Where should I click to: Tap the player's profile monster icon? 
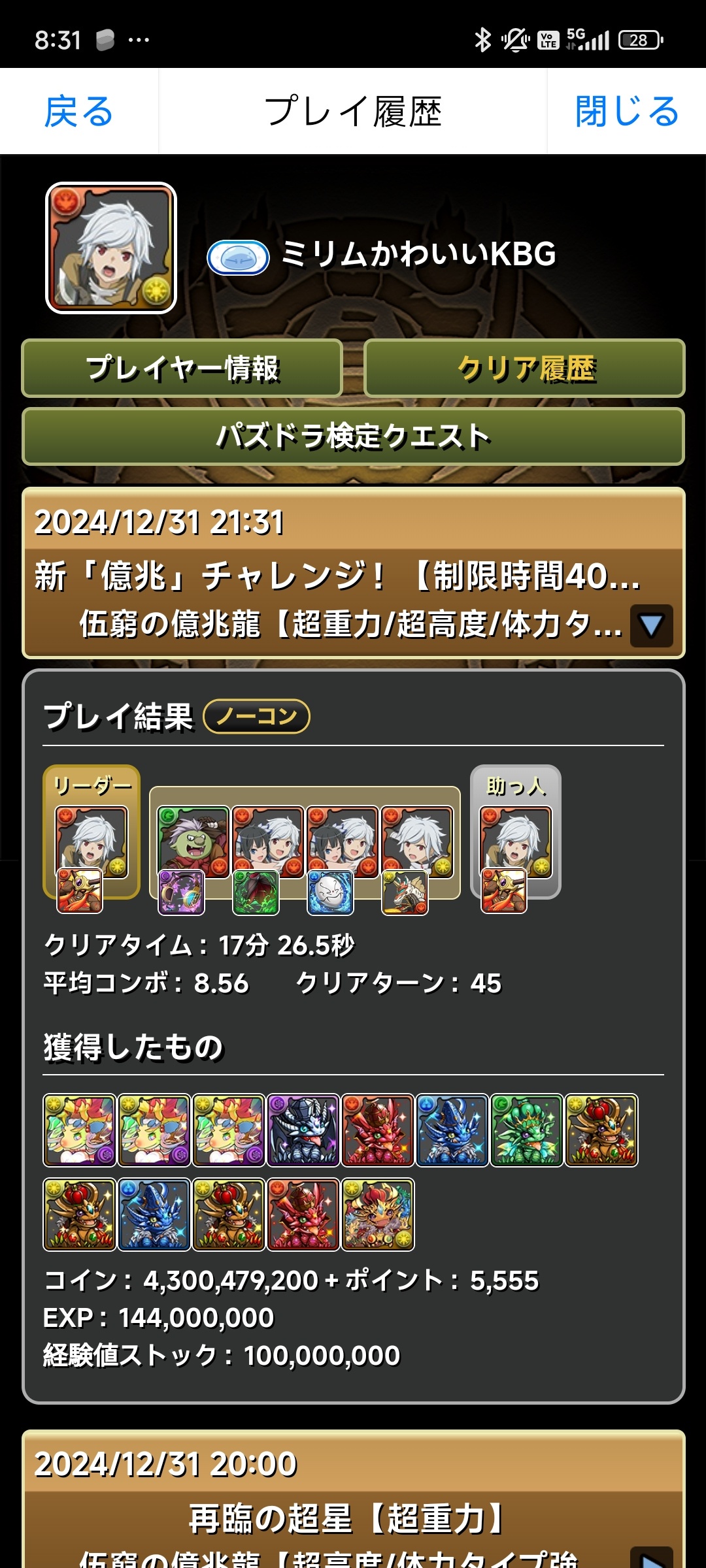click(111, 248)
